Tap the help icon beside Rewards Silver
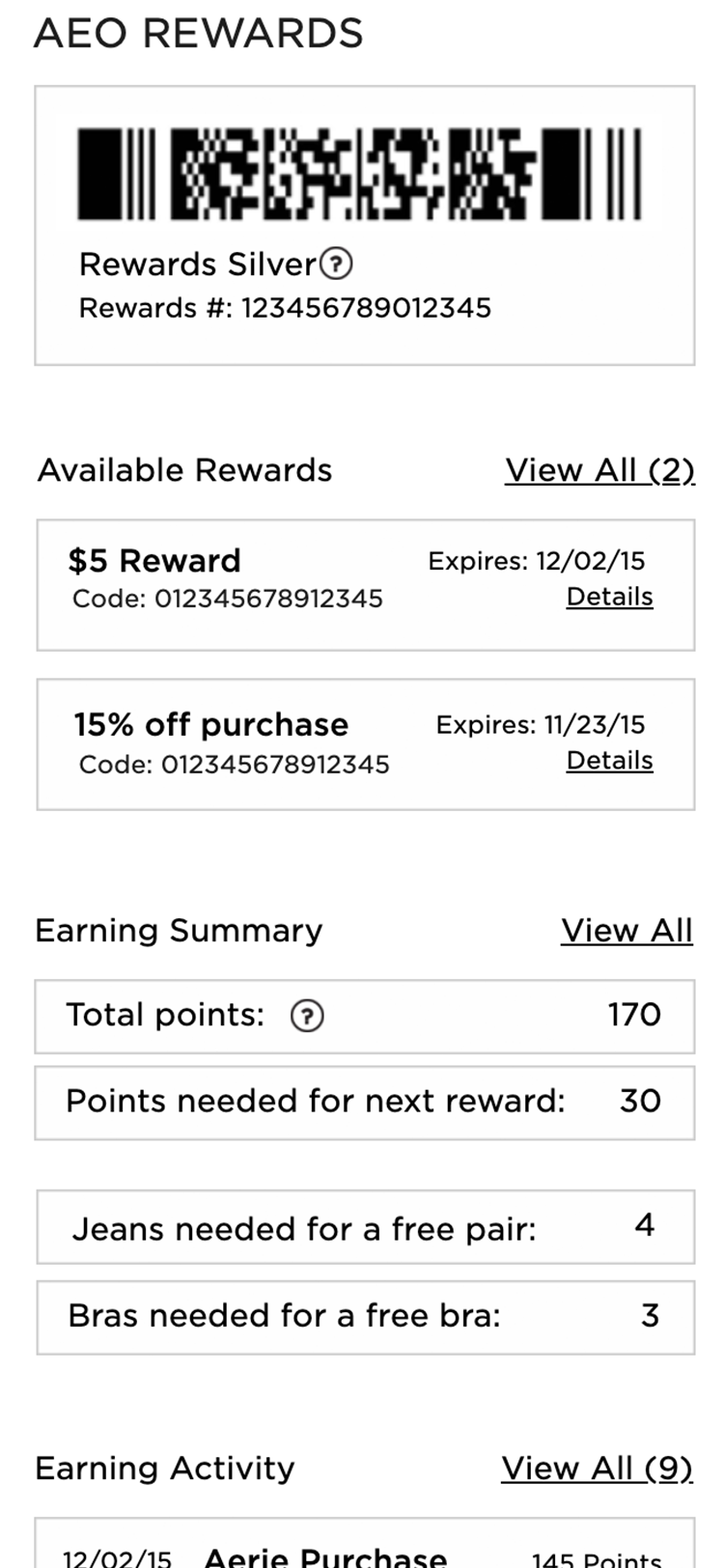The image size is (724, 1568). click(x=336, y=263)
